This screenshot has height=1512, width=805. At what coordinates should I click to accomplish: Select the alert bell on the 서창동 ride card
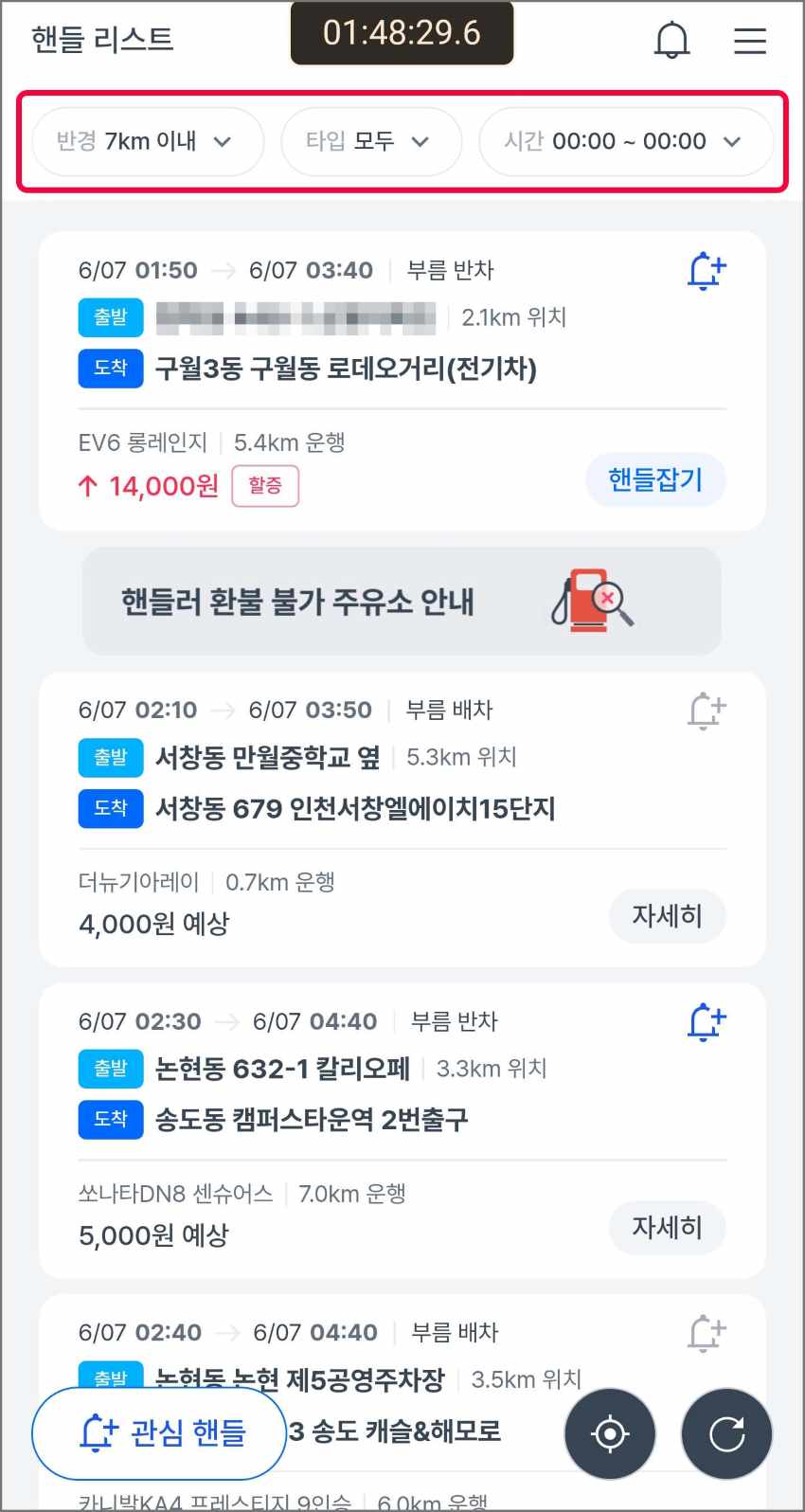point(705,711)
